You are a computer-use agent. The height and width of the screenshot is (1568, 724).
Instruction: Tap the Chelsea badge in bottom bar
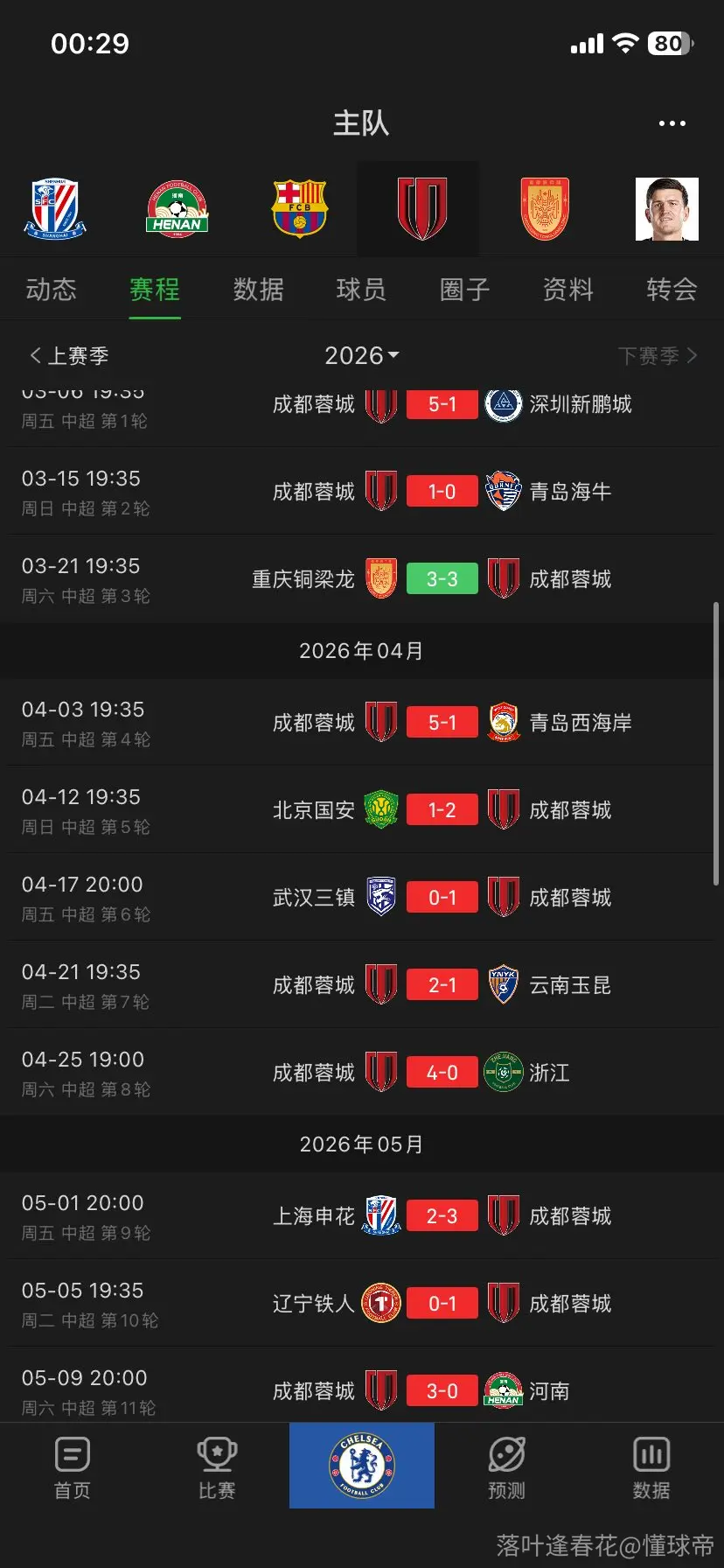coord(362,1465)
